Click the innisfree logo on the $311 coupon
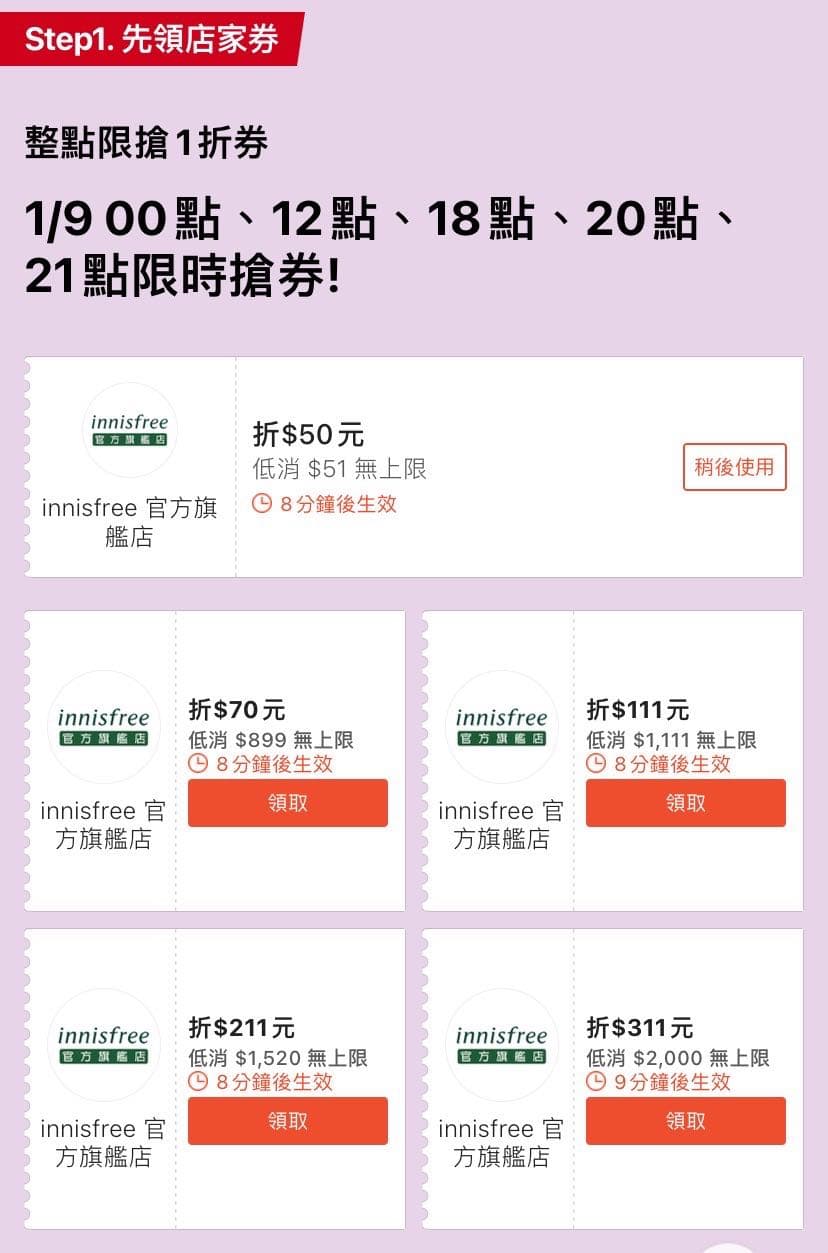Screen dimensions: 828x1253 499,1045
